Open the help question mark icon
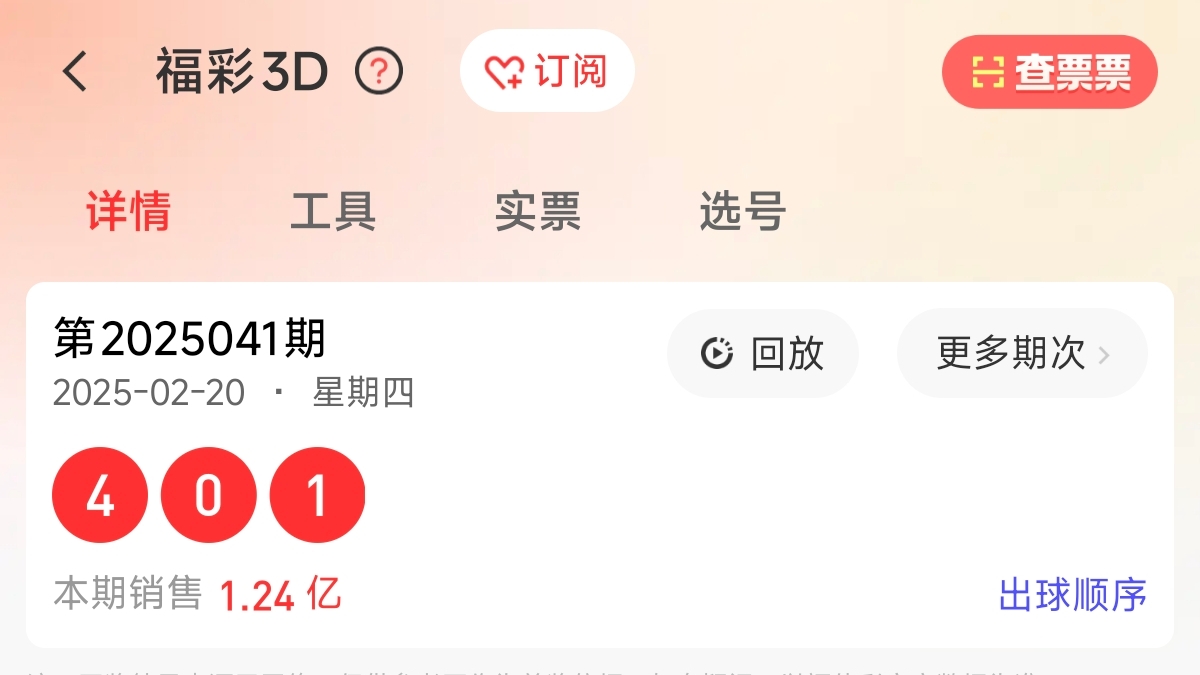The image size is (1200, 675). pos(379,72)
